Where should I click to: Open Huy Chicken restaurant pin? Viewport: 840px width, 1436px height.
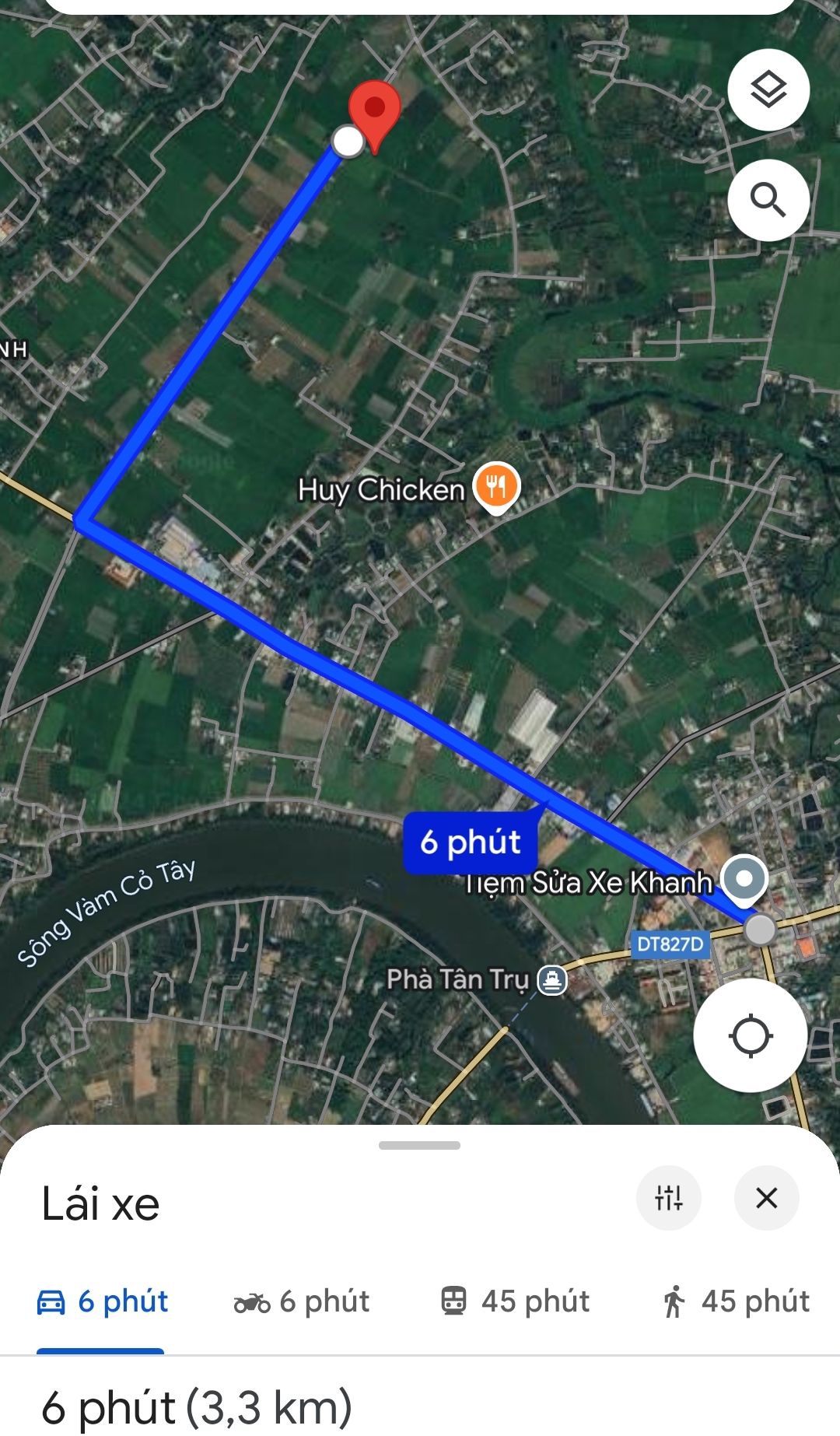pyautogui.click(x=496, y=488)
